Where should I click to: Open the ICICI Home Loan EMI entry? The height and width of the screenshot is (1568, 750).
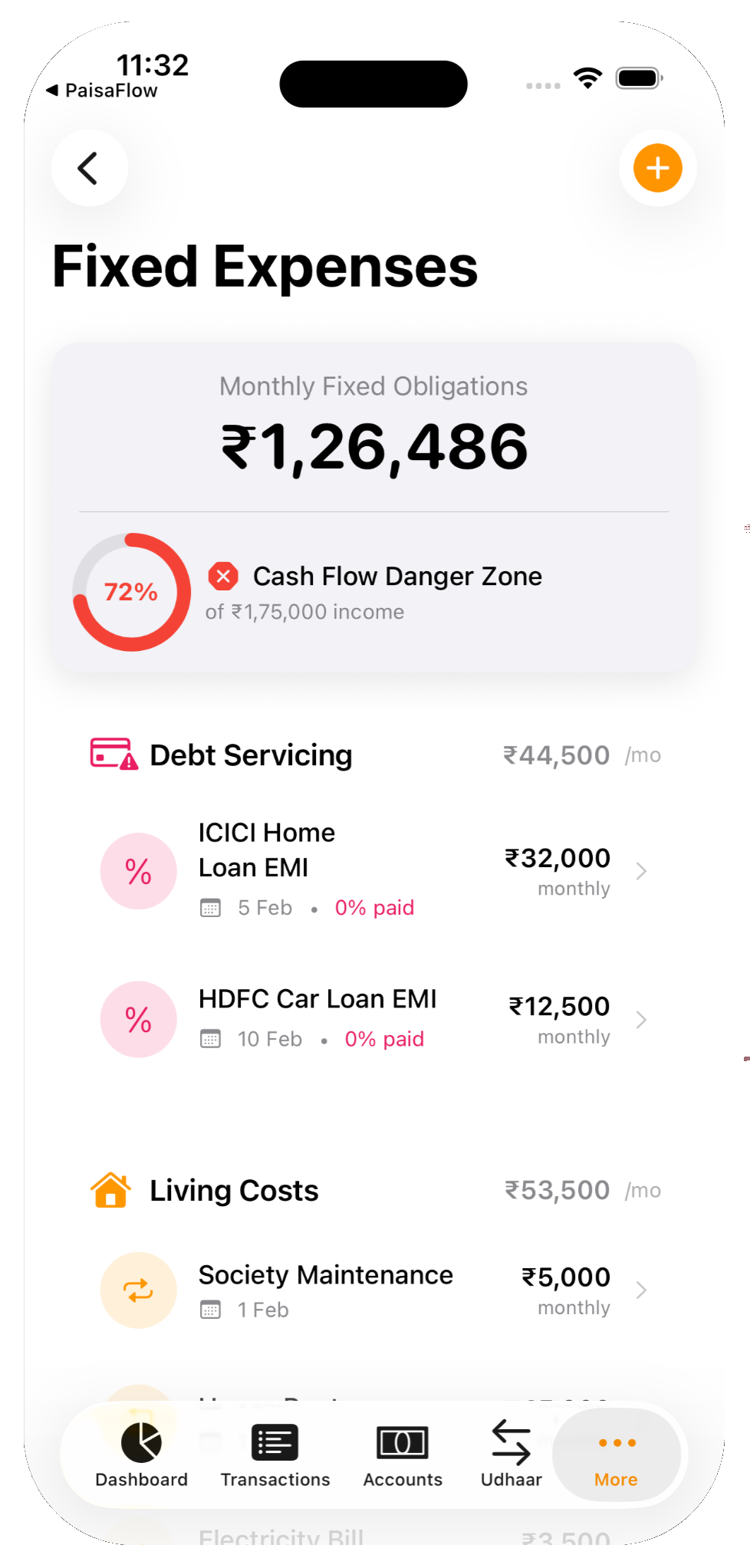373,871
